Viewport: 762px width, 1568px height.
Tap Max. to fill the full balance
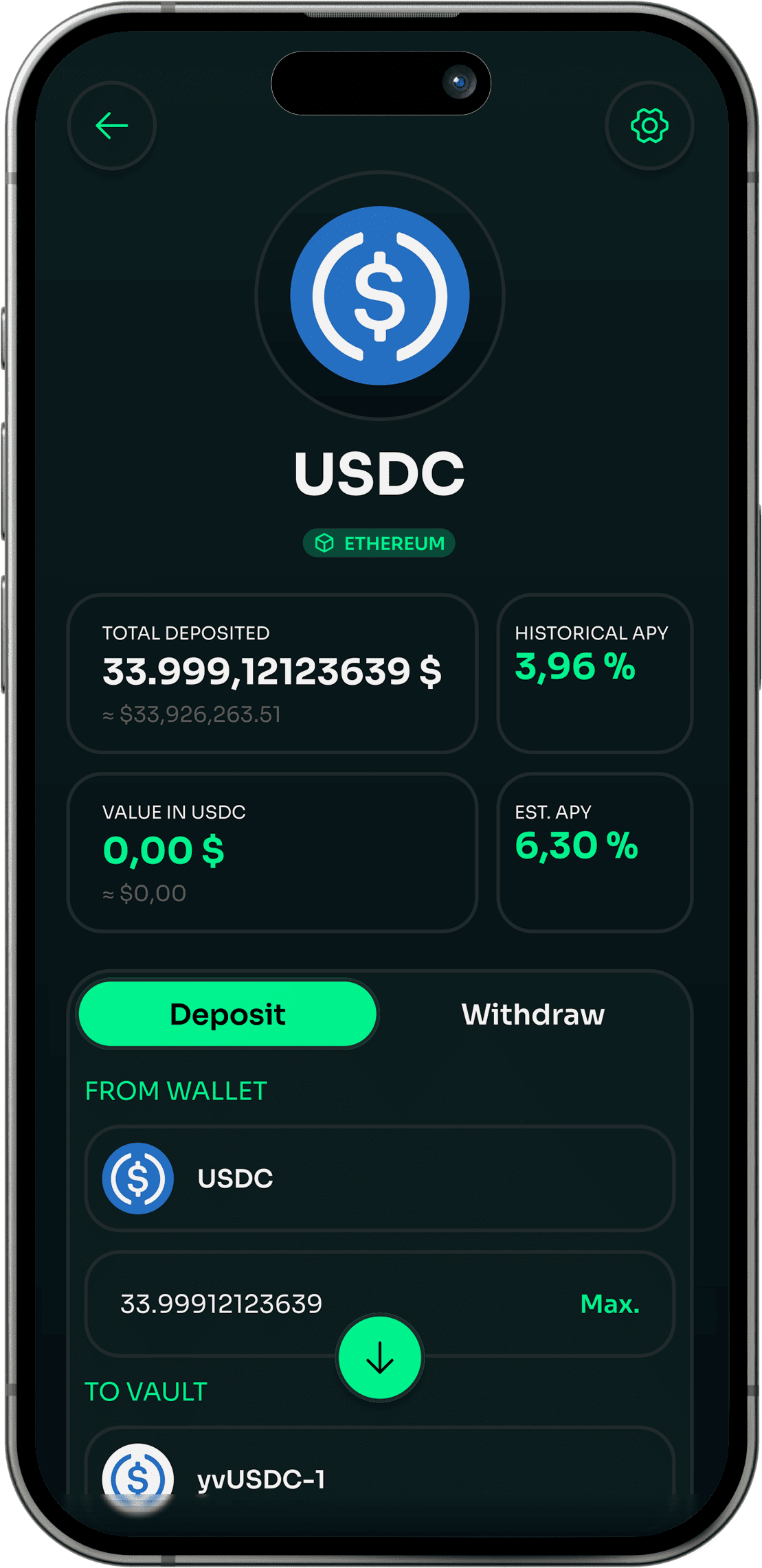(x=609, y=1304)
